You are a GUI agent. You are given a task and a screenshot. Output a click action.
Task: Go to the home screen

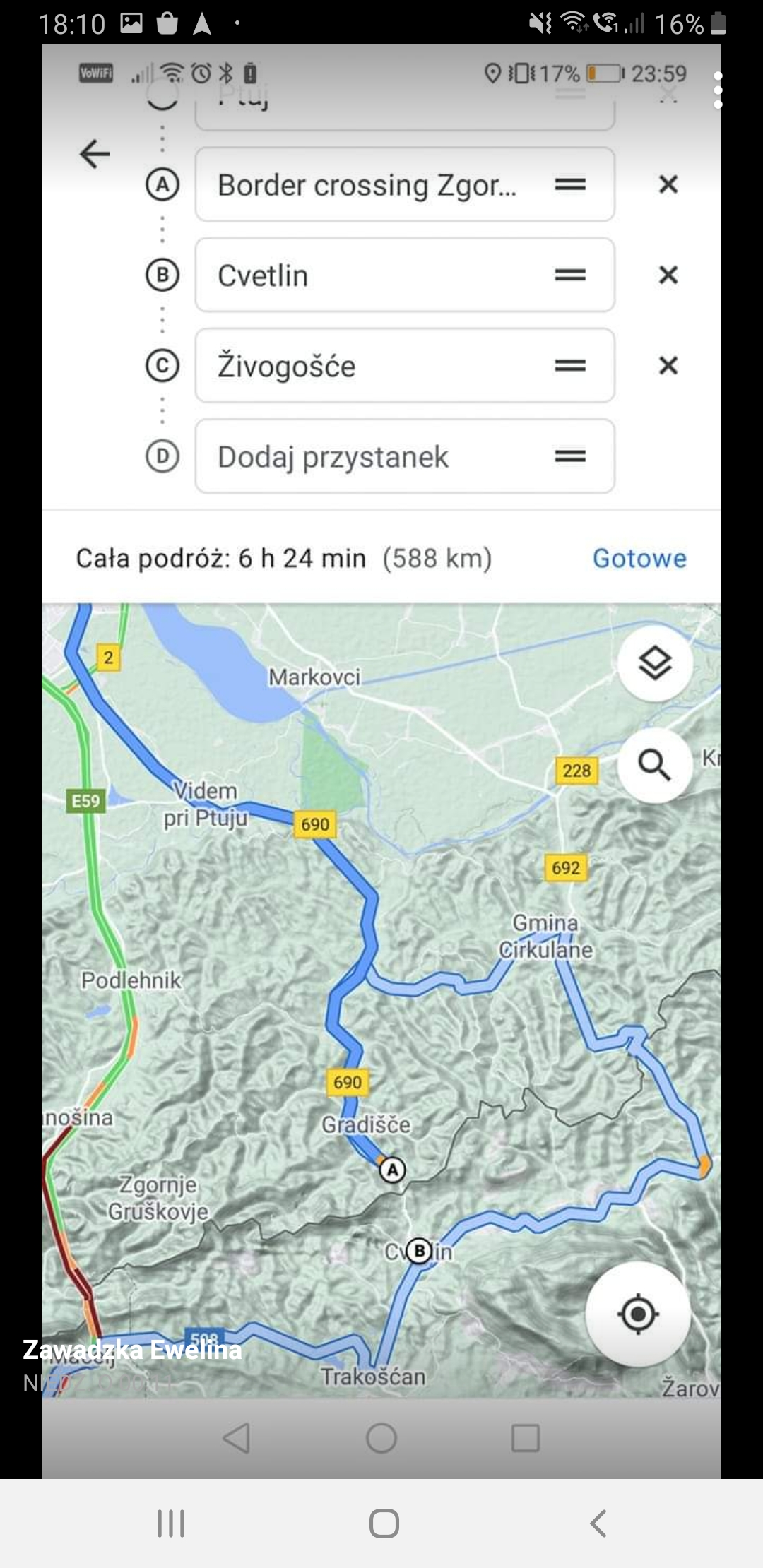pyautogui.click(x=384, y=1523)
